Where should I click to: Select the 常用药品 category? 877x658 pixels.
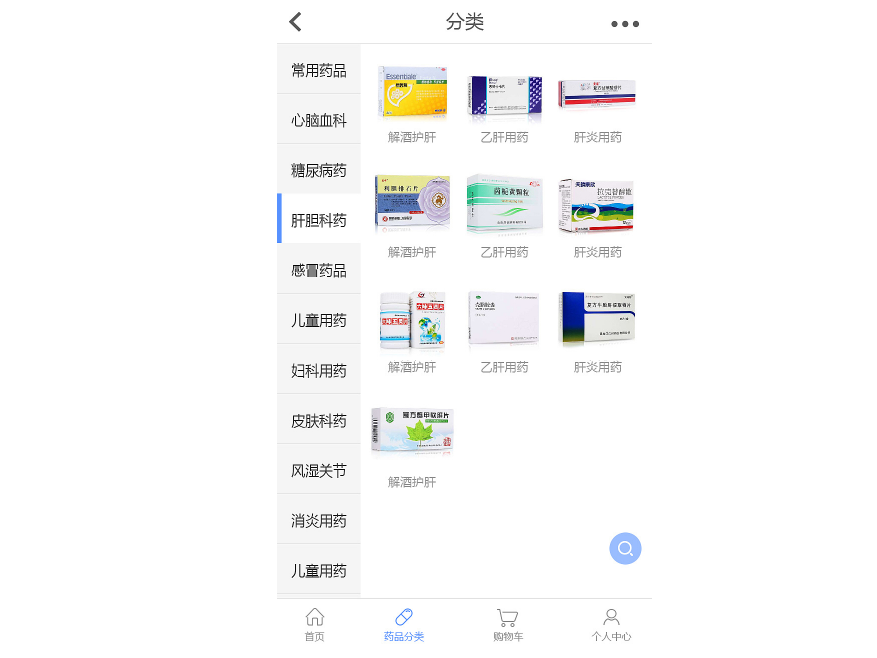tap(319, 70)
